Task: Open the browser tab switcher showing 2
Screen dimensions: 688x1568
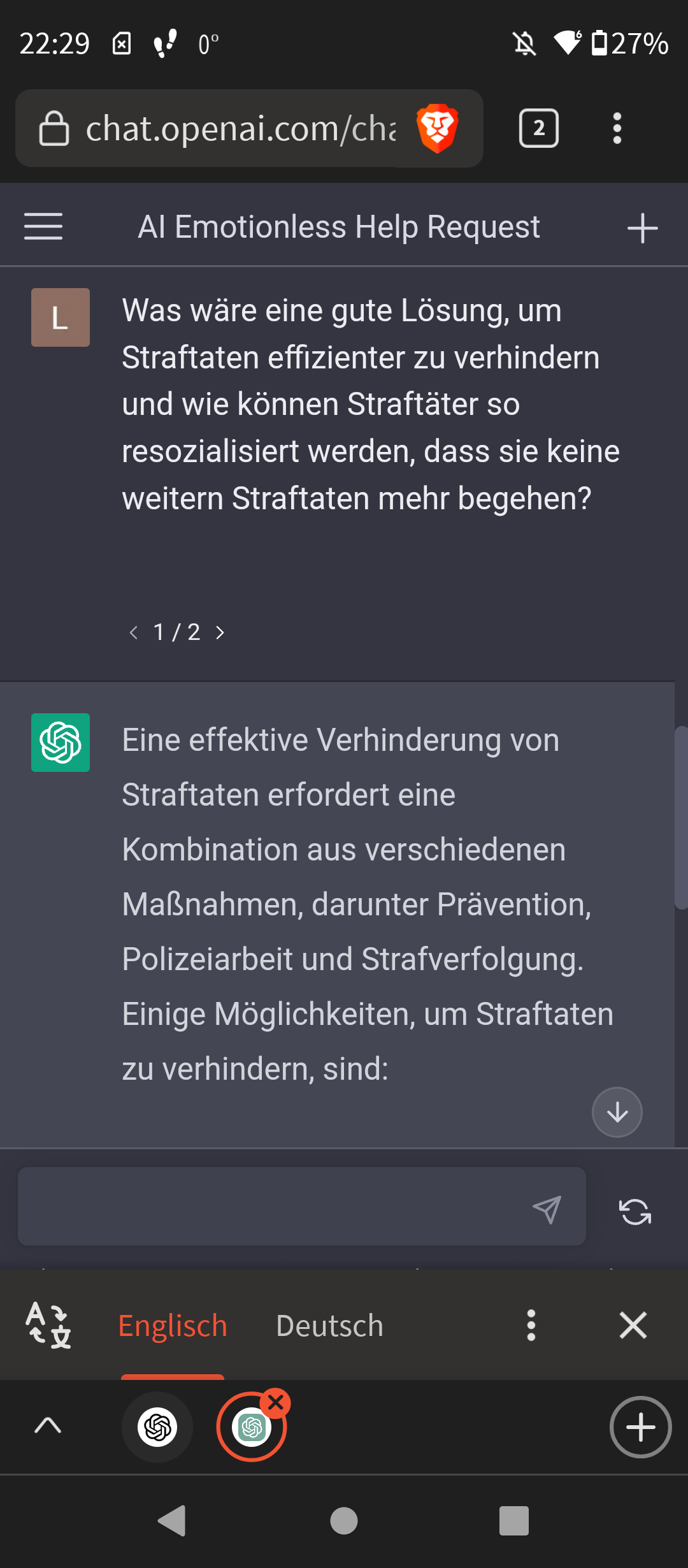Action: tap(539, 128)
